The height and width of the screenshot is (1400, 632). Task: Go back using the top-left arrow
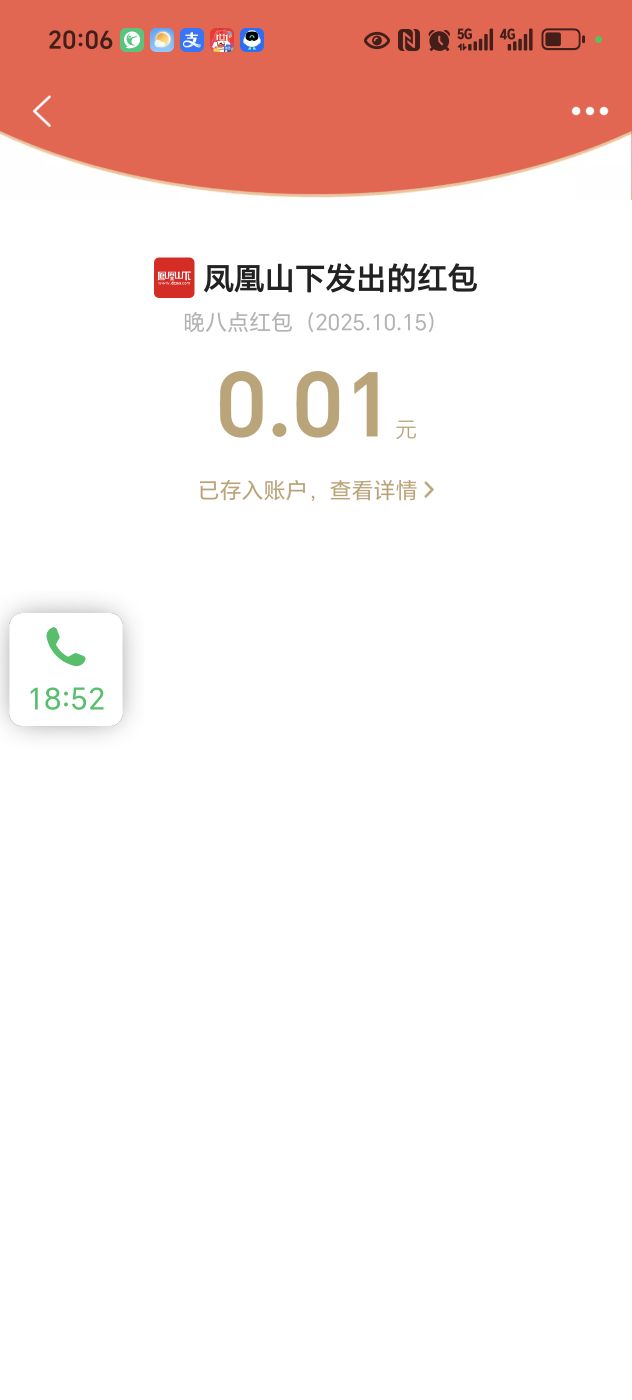tap(42, 111)
